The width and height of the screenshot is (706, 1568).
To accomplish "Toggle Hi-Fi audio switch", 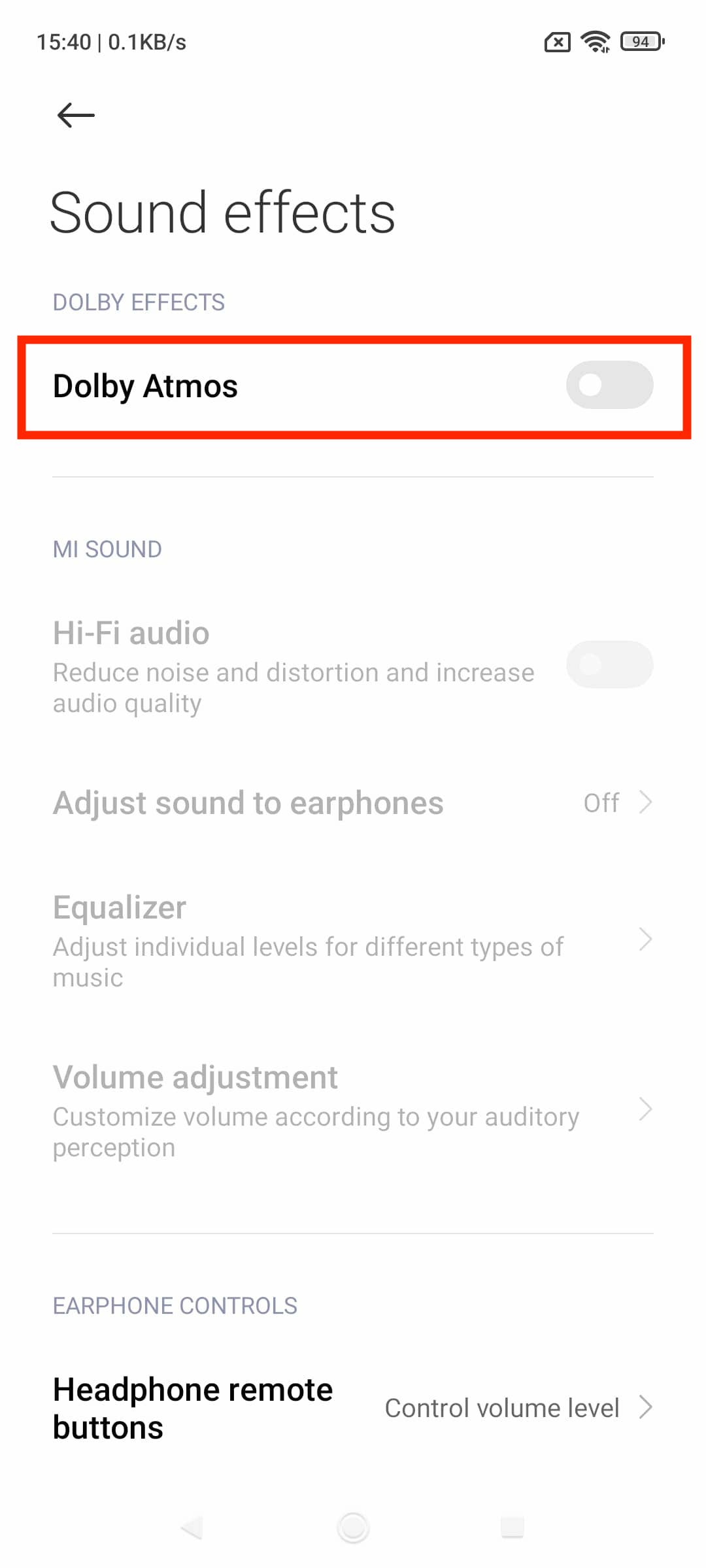I will click(x=609, y=665).
